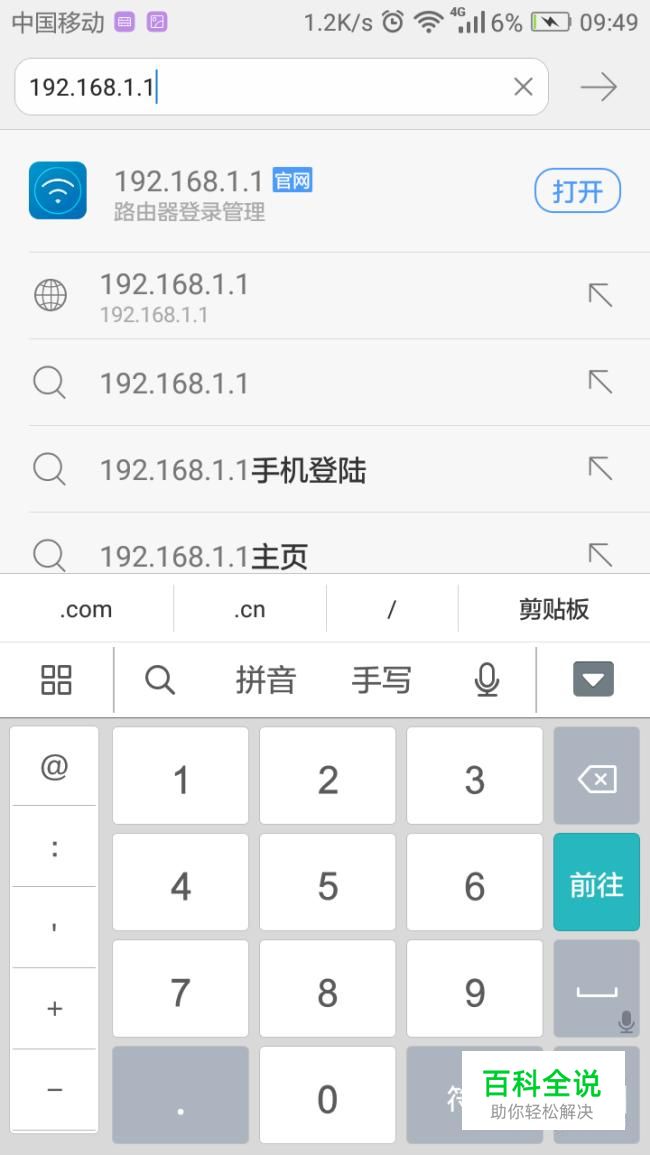
Task: Tap the 打开 button for router login
Action: tap(578, 192)
